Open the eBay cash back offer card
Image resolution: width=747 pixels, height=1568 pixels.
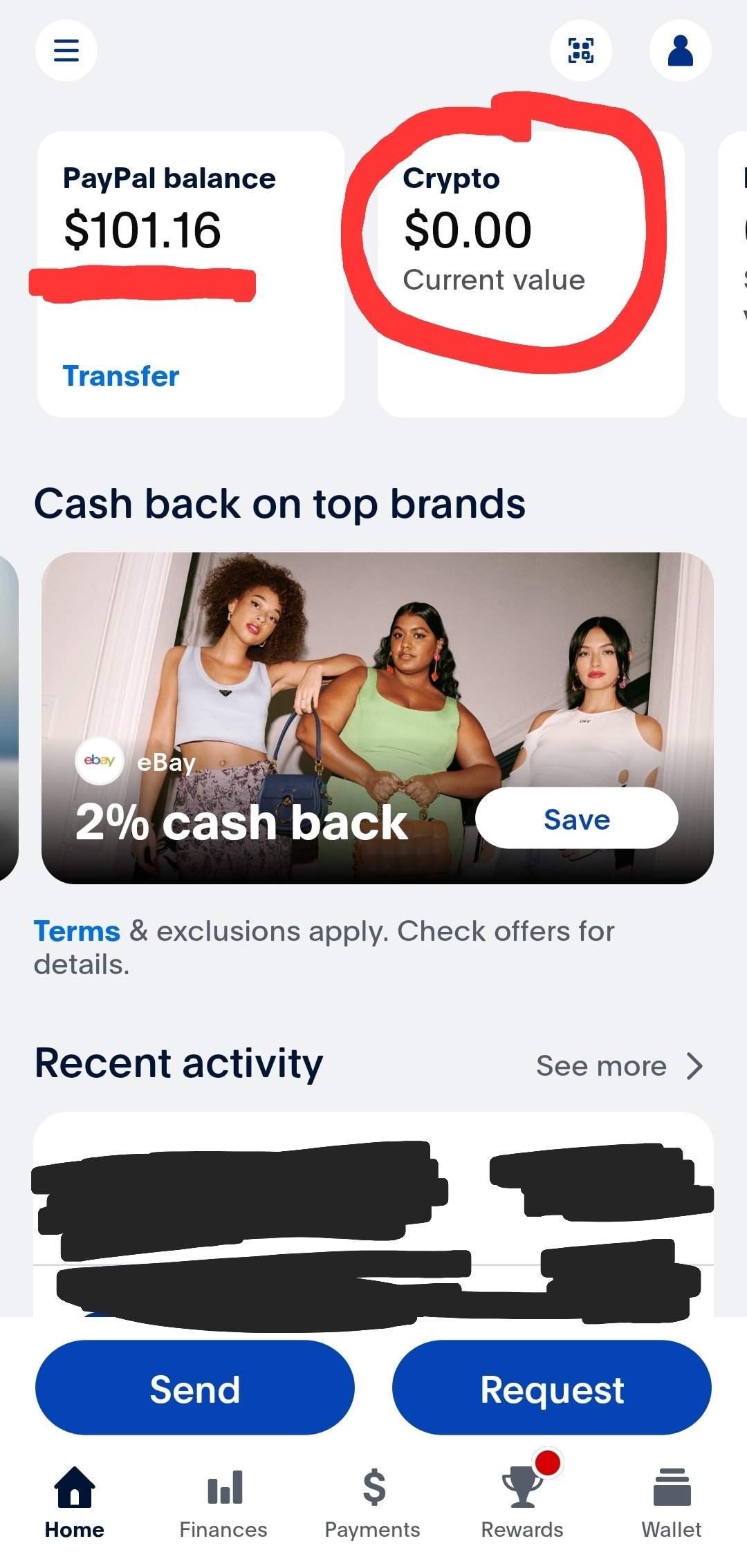coord(378,718)
